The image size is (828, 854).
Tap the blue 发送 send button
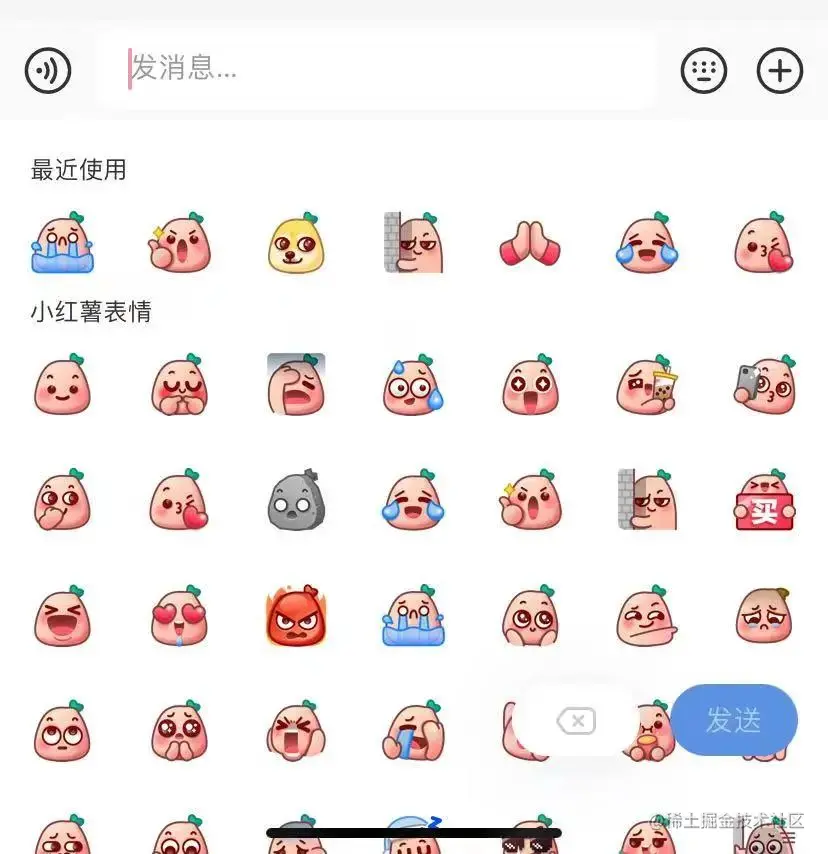pos(735,721)
